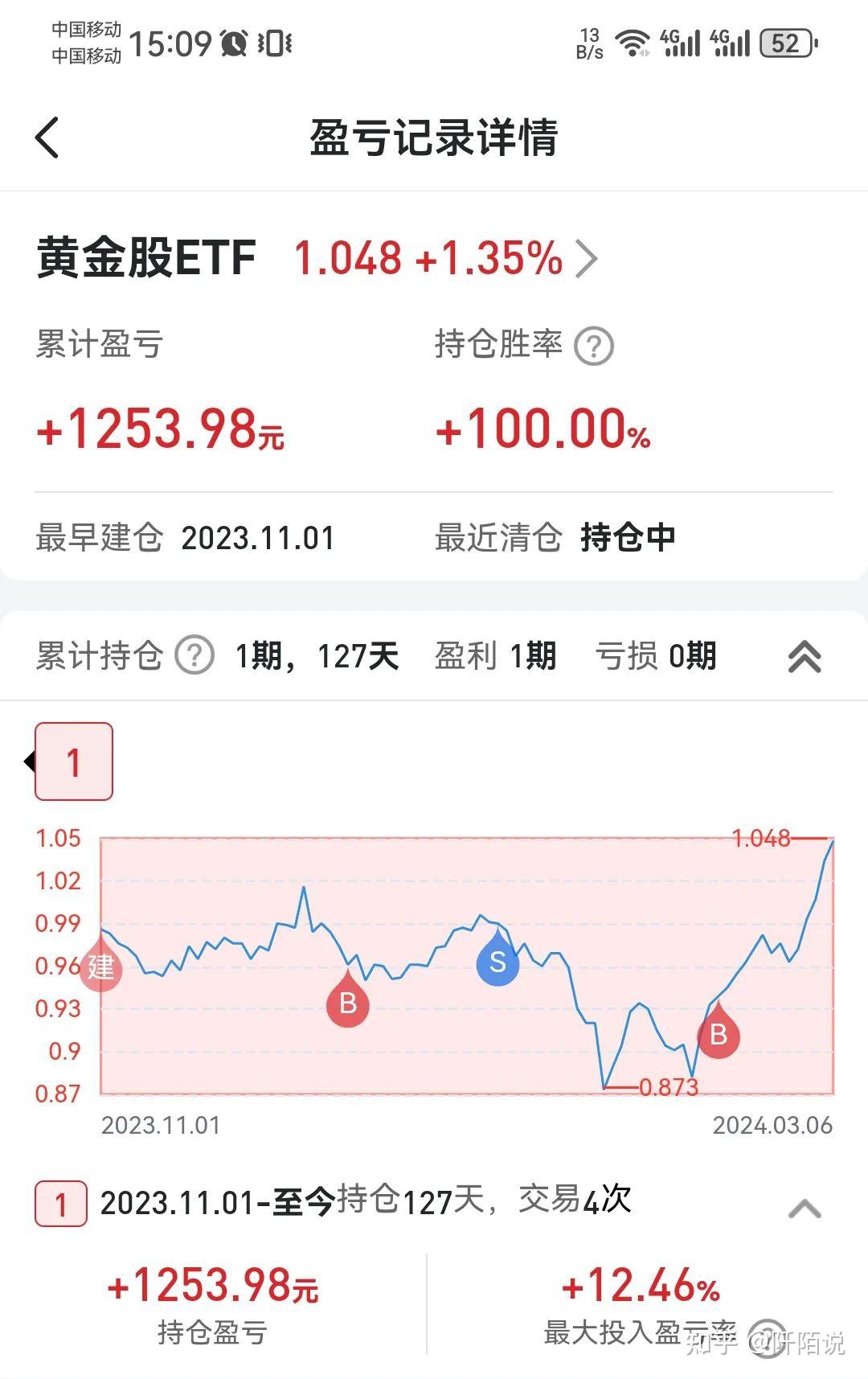The height and width of the screenshot is (1379, 868).
Task: Navigate back using the back arrow
Action: [46, 137]
